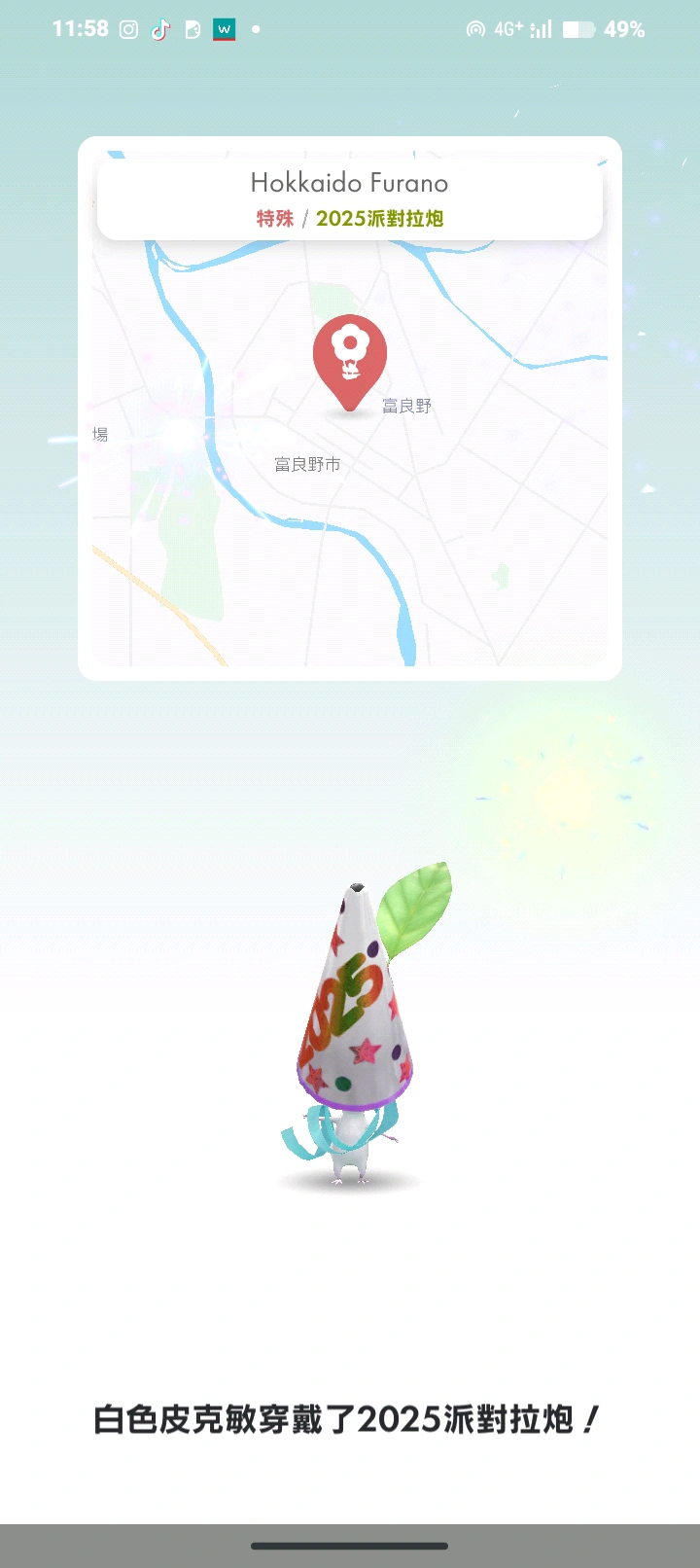Screen dimensions: 700x1568
Task: Tap the red location pin near 富良野
Action: click(x=350, y=356)
